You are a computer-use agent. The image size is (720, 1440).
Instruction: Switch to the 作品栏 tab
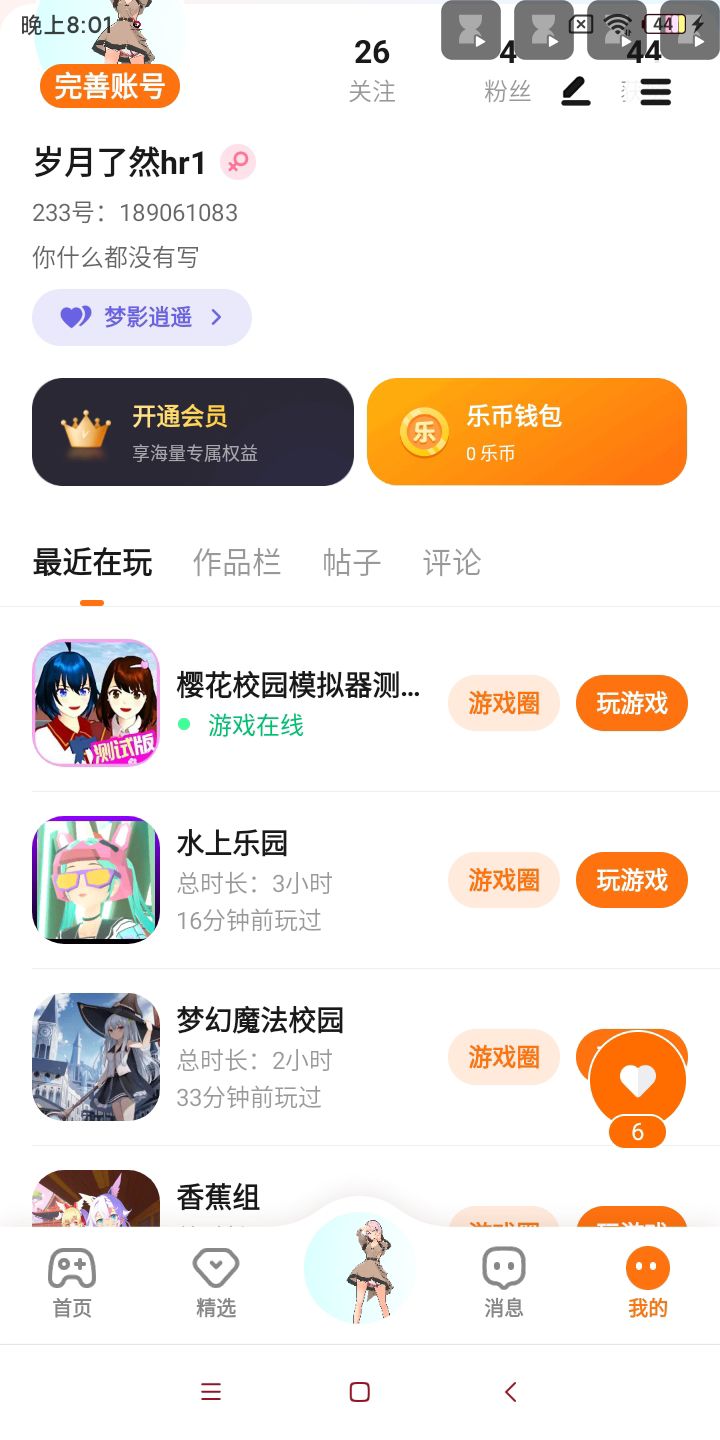click(237, 563)
